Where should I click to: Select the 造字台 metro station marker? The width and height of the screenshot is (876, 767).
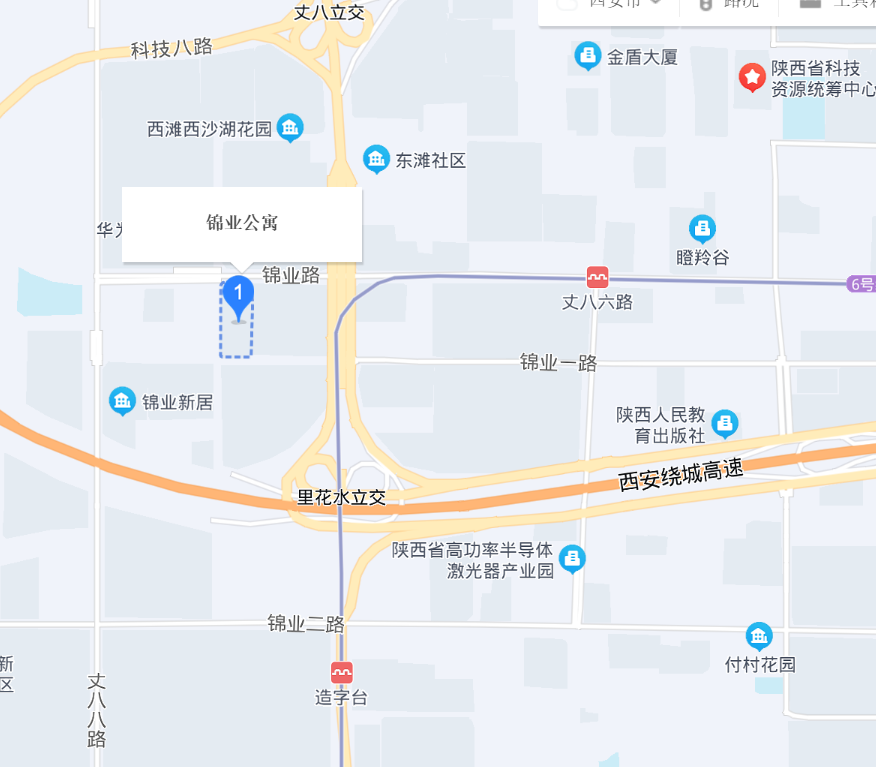point(342,673)
